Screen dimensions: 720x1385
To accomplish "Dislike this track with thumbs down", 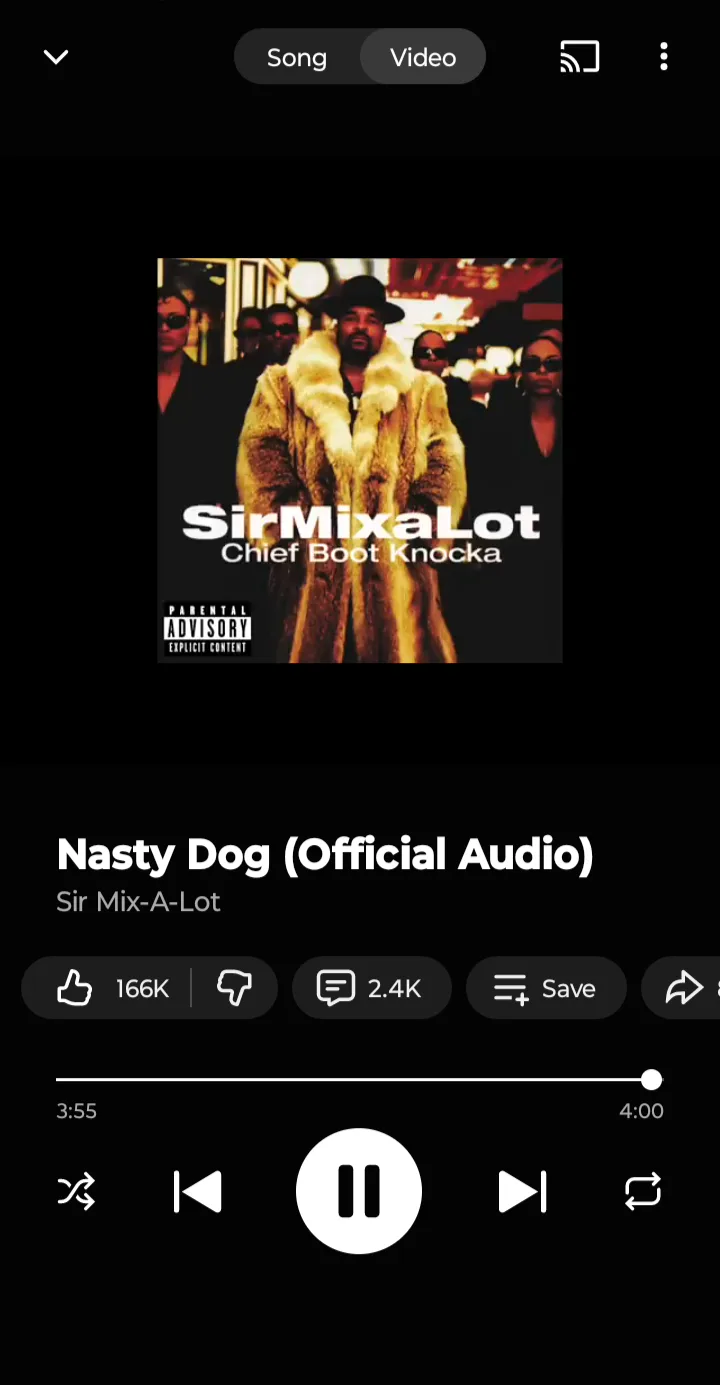I will pyautogui.click(x=234, y=989).
